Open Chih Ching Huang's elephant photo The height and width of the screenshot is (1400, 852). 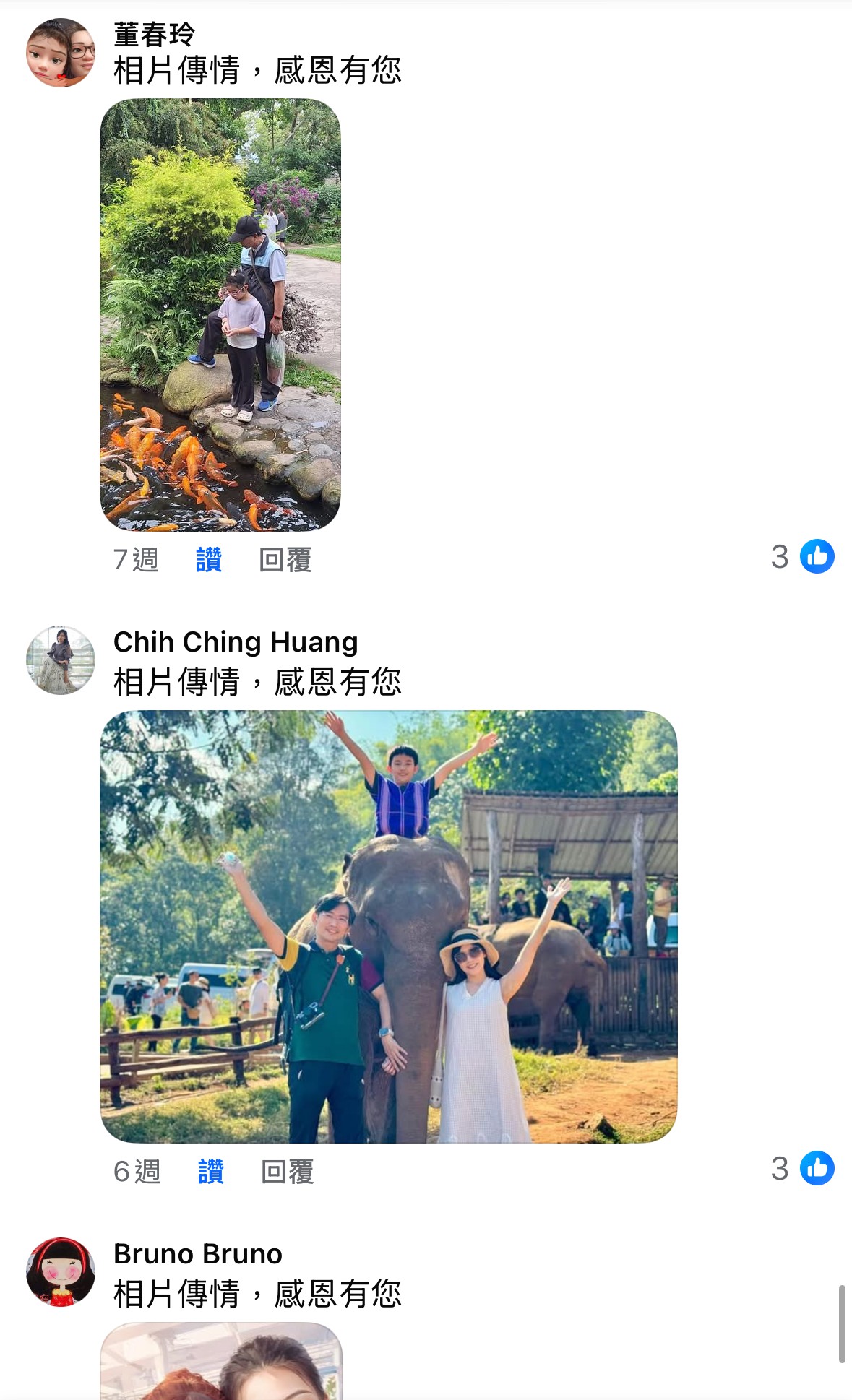pos(389,926)
